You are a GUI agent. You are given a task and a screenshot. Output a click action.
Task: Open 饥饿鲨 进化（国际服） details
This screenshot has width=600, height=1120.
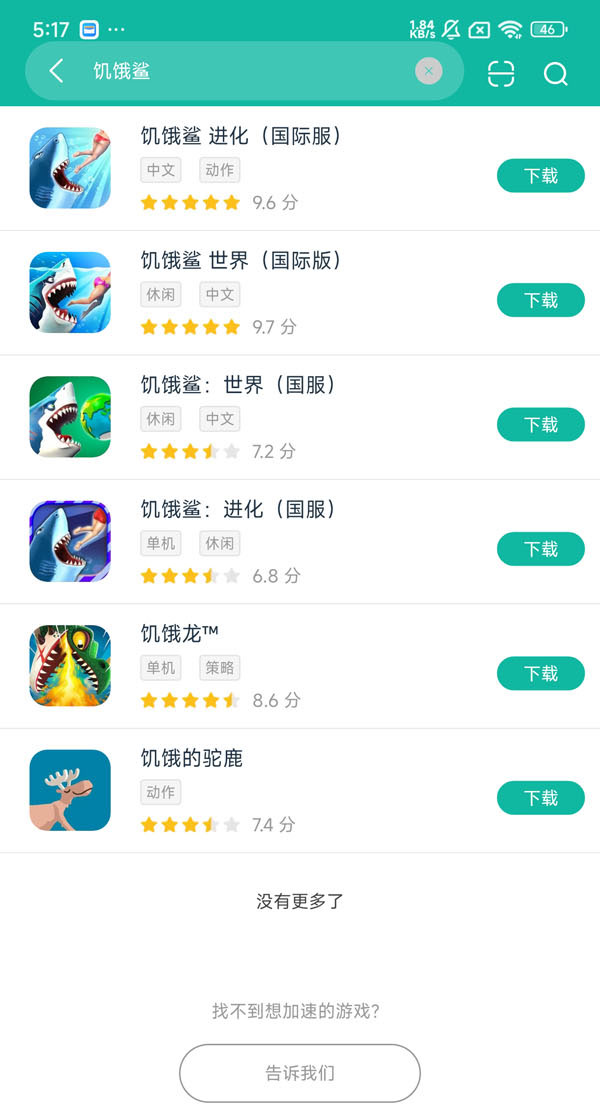[240, 137]
